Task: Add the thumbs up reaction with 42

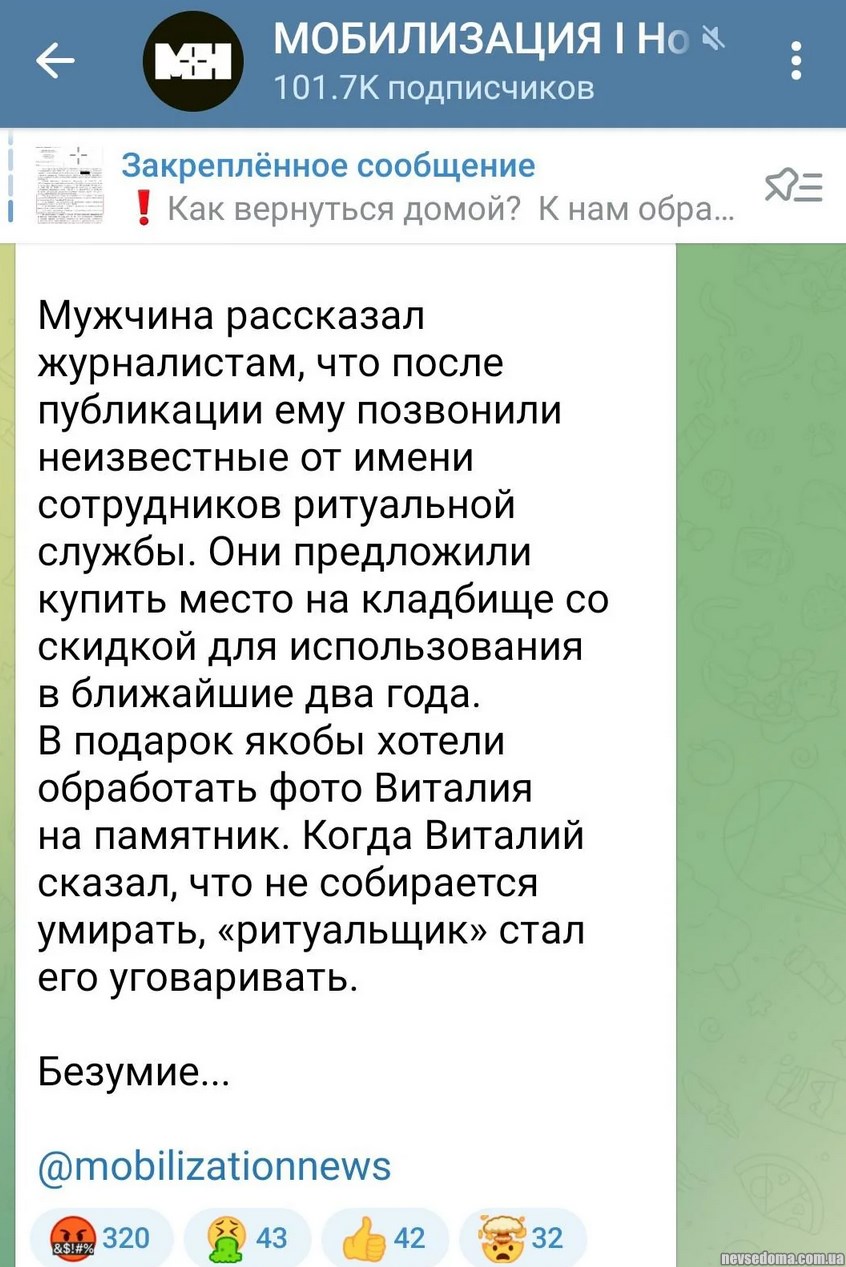Action: coord(384,1238)
